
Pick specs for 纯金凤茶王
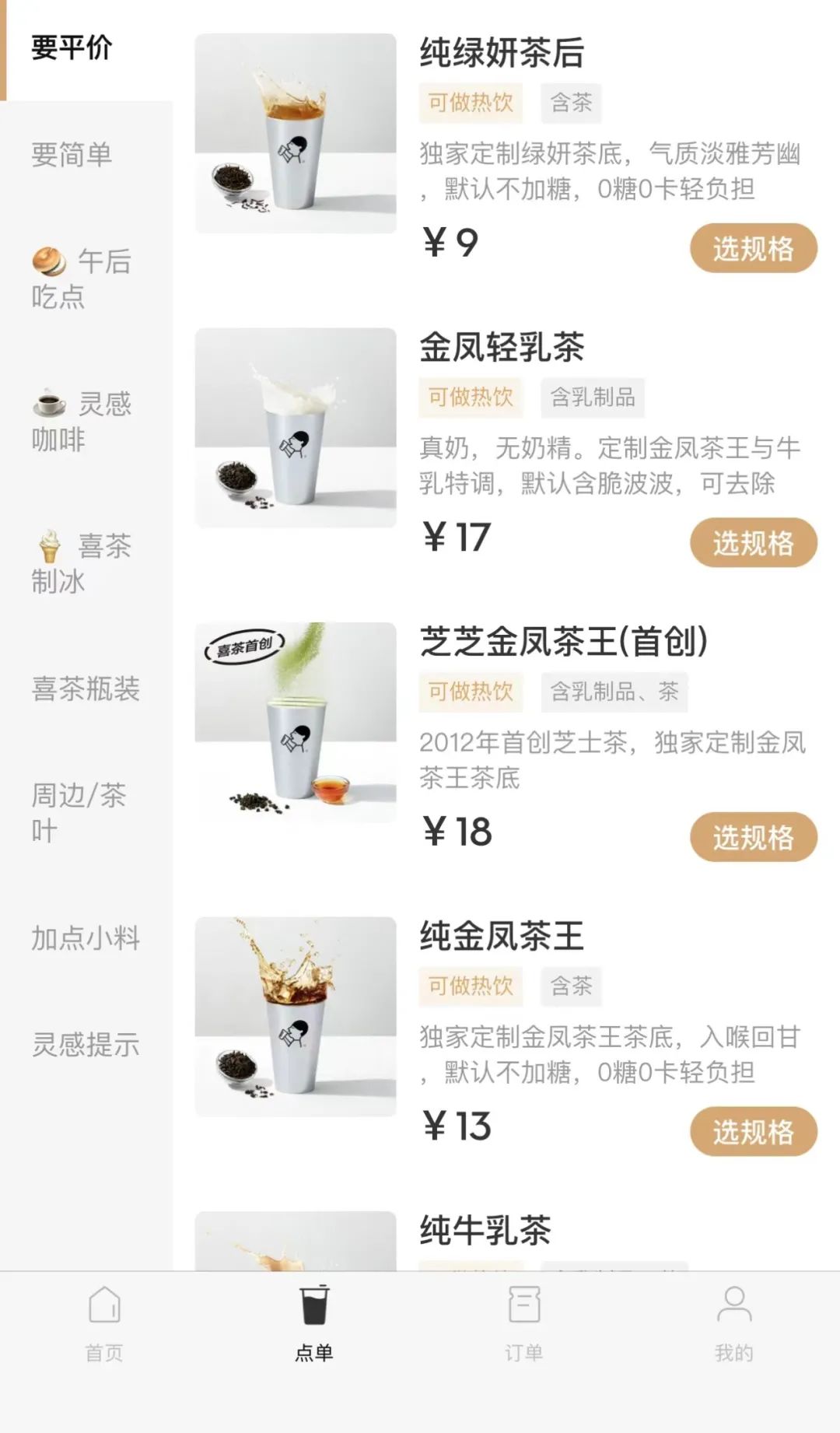point(753,1132)
